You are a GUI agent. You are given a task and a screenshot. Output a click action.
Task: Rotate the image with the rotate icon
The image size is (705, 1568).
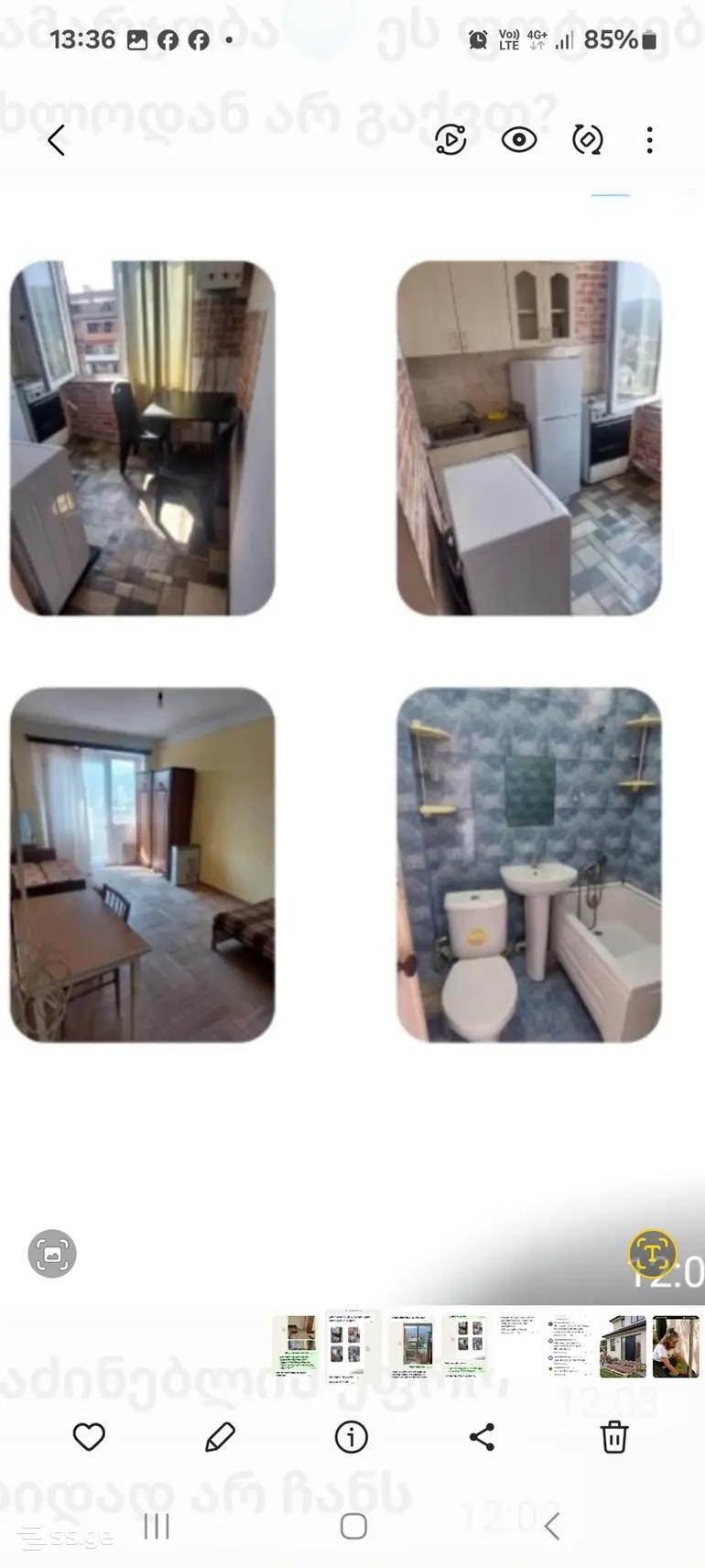coord(587,140)
